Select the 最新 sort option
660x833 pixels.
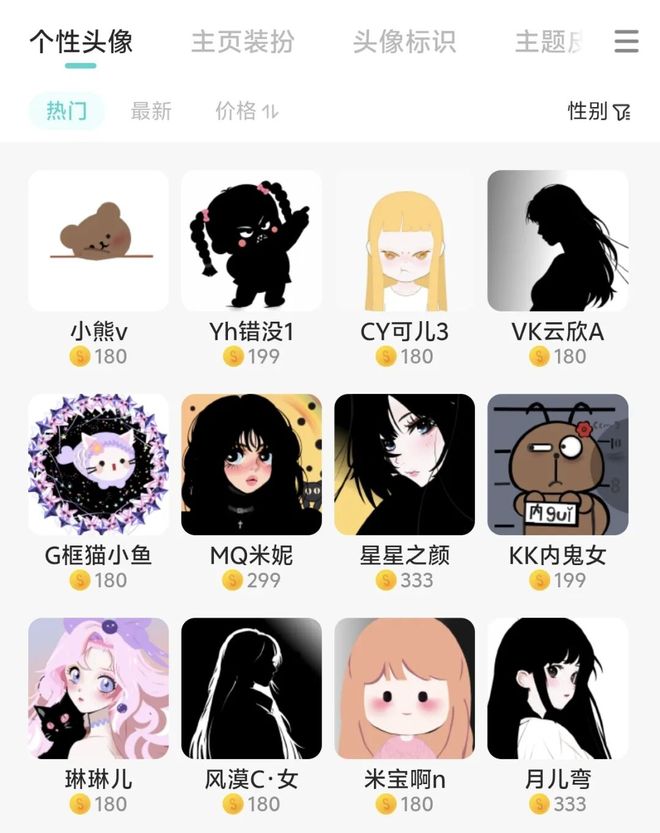pos(151,111)
